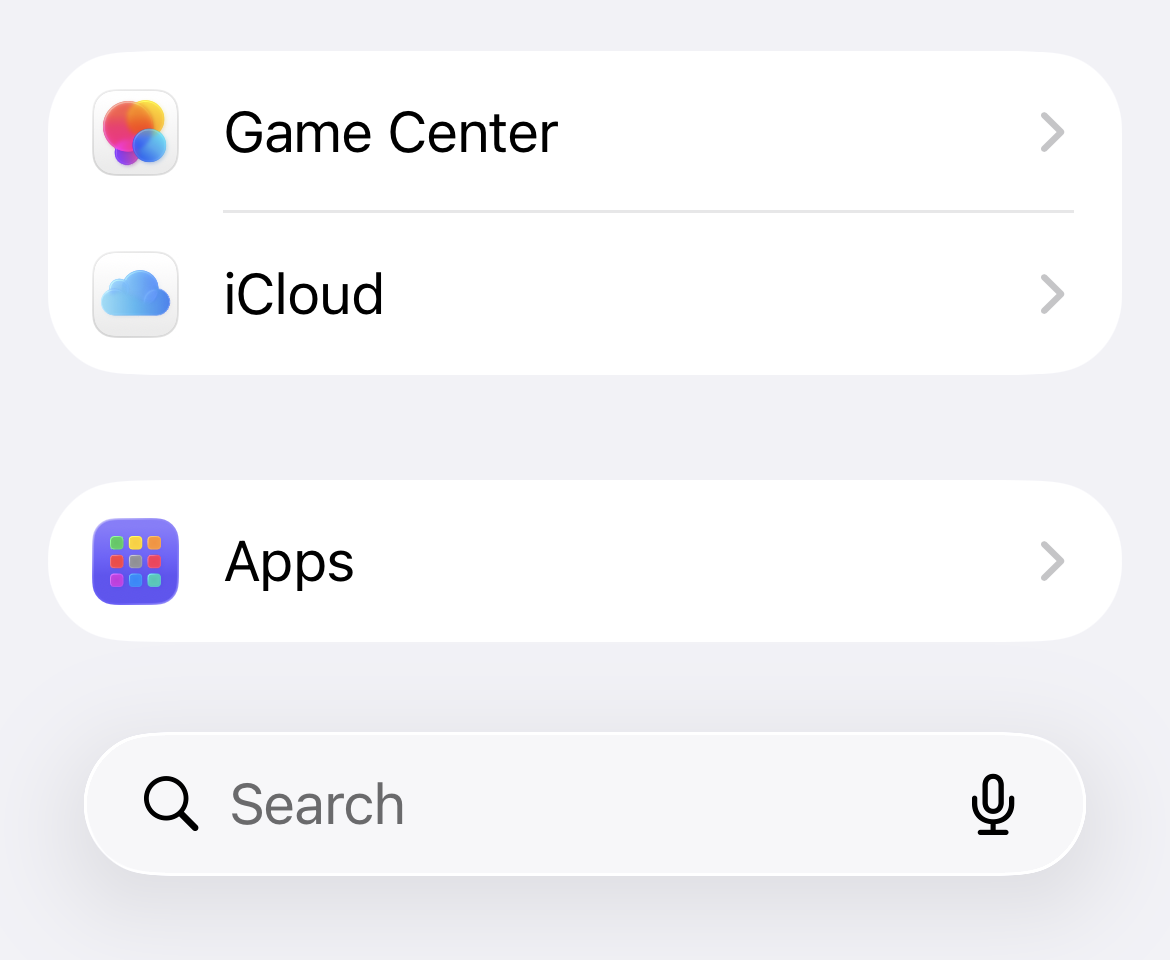1170x960 pixels.
Task: Open the iCloud settings row
Action: 584,294
